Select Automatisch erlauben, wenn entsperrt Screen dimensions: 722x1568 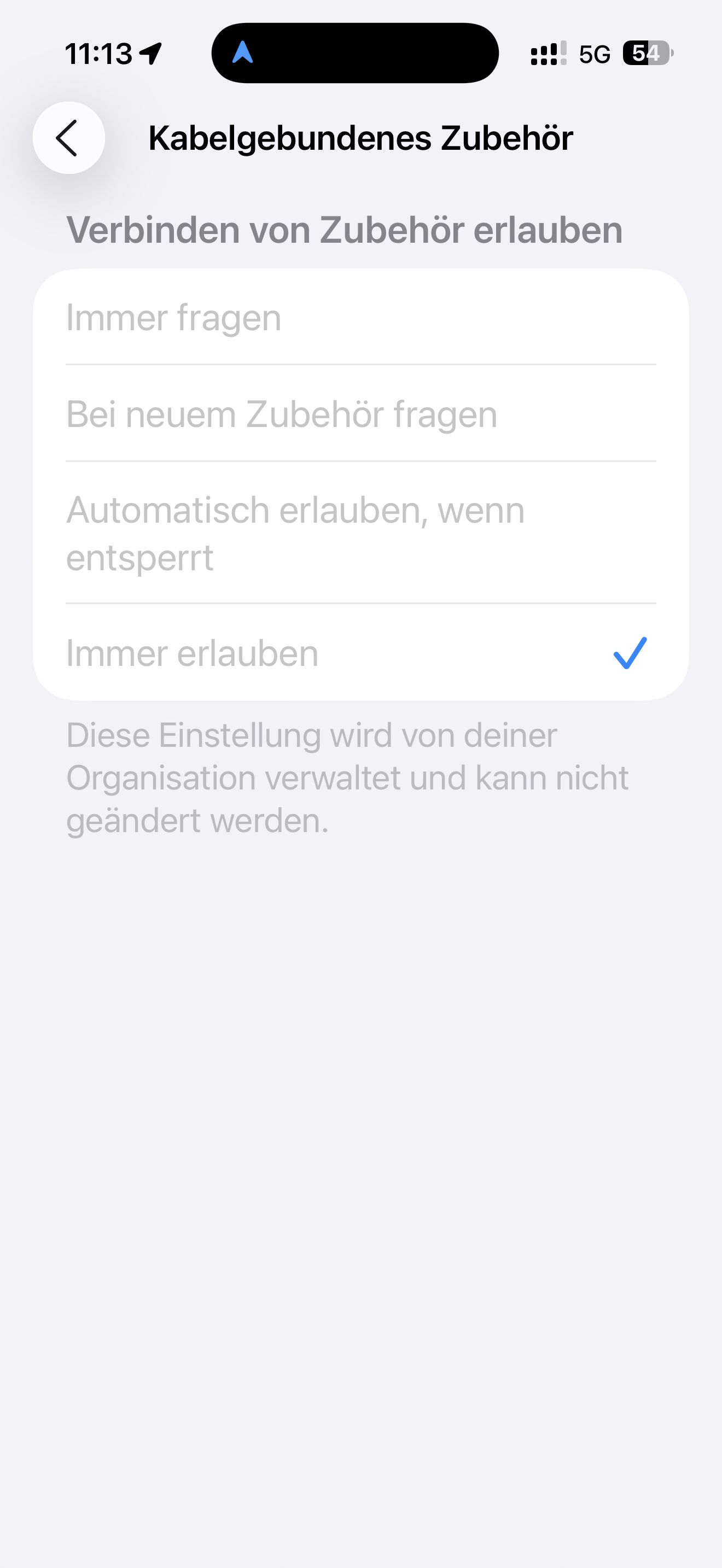[x=360, y=533]
